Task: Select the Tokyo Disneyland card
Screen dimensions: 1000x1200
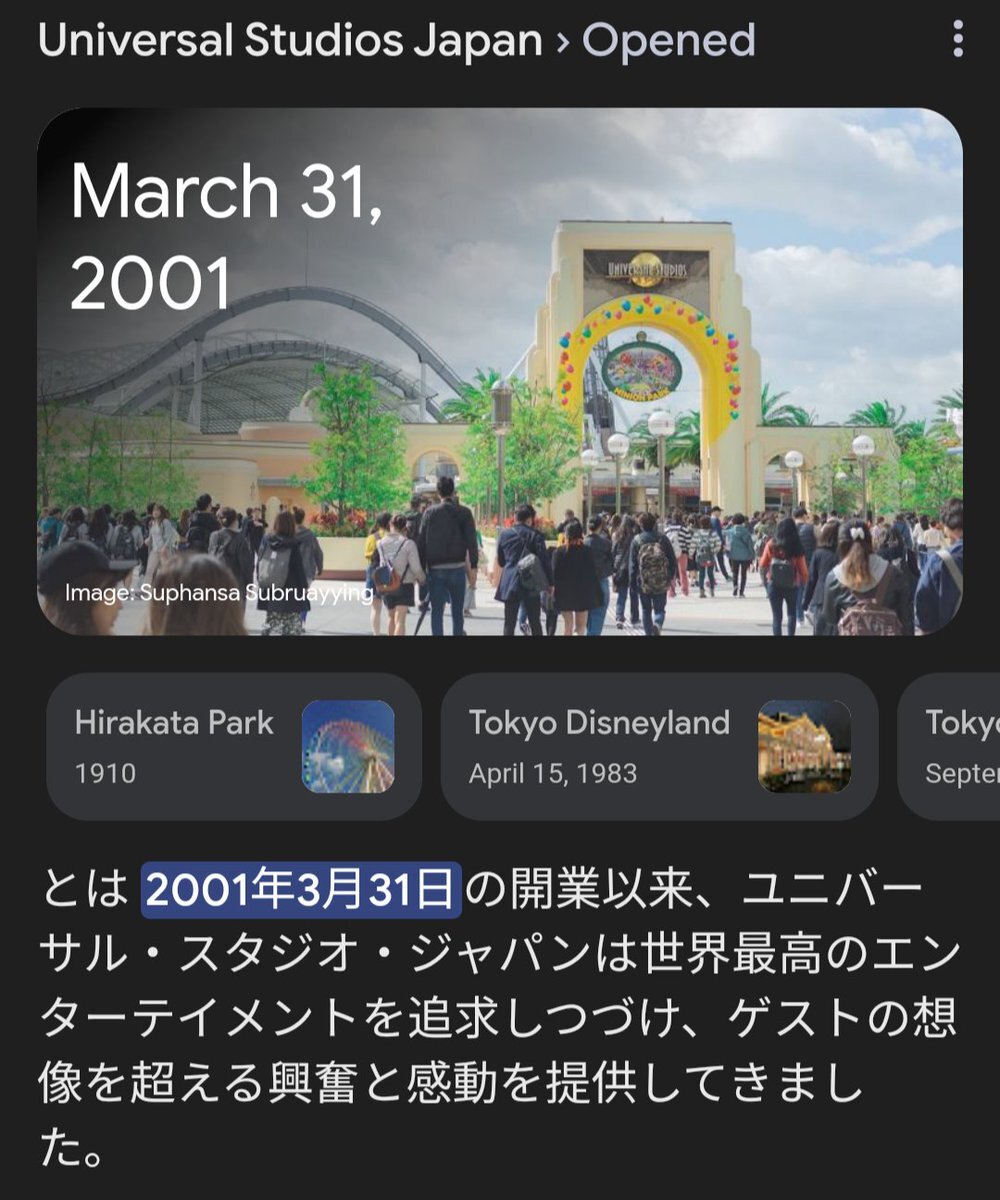Action: [658, 746]
